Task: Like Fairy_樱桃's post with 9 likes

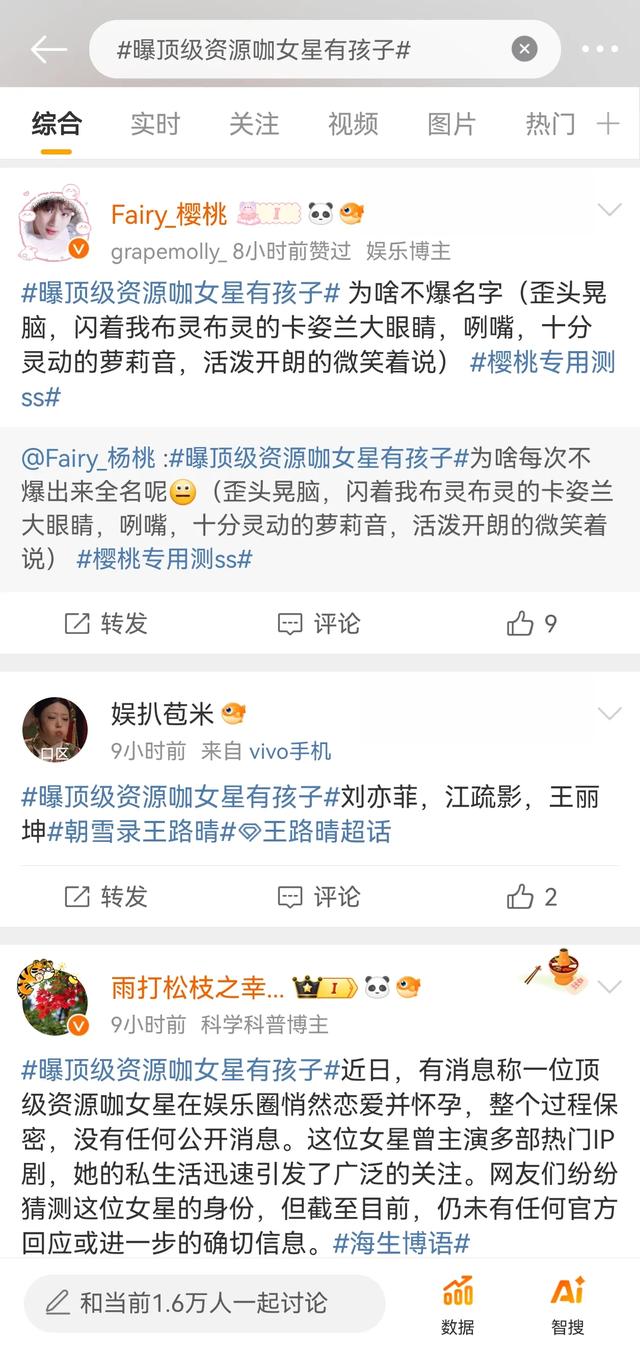Action: coord(531,624)
